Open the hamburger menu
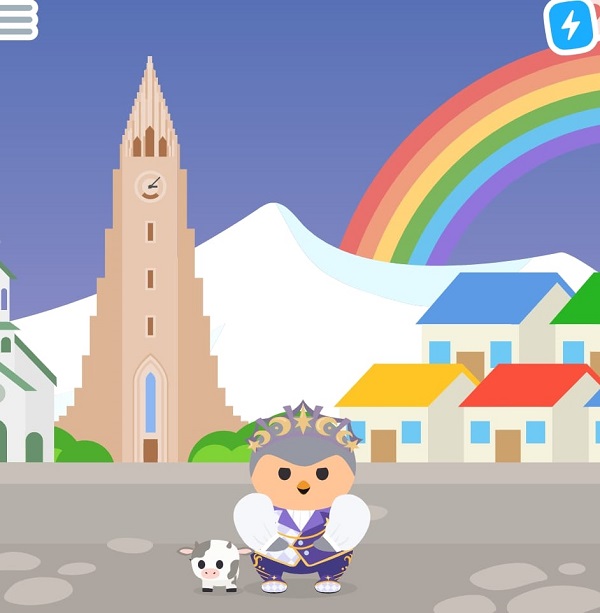Viewport: 600px width, 613px height. 17,19
